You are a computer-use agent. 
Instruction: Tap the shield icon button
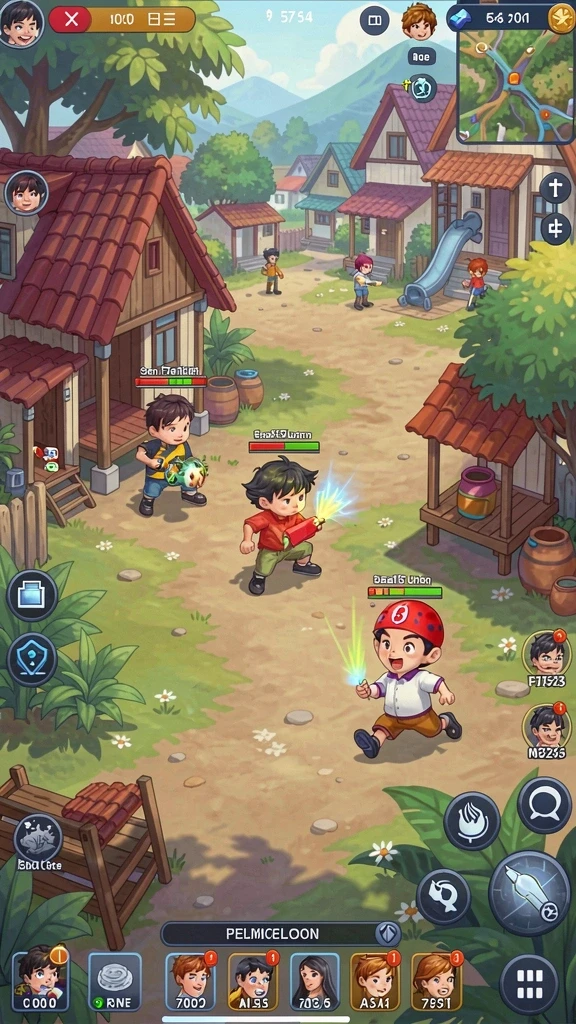pos(32,659)
